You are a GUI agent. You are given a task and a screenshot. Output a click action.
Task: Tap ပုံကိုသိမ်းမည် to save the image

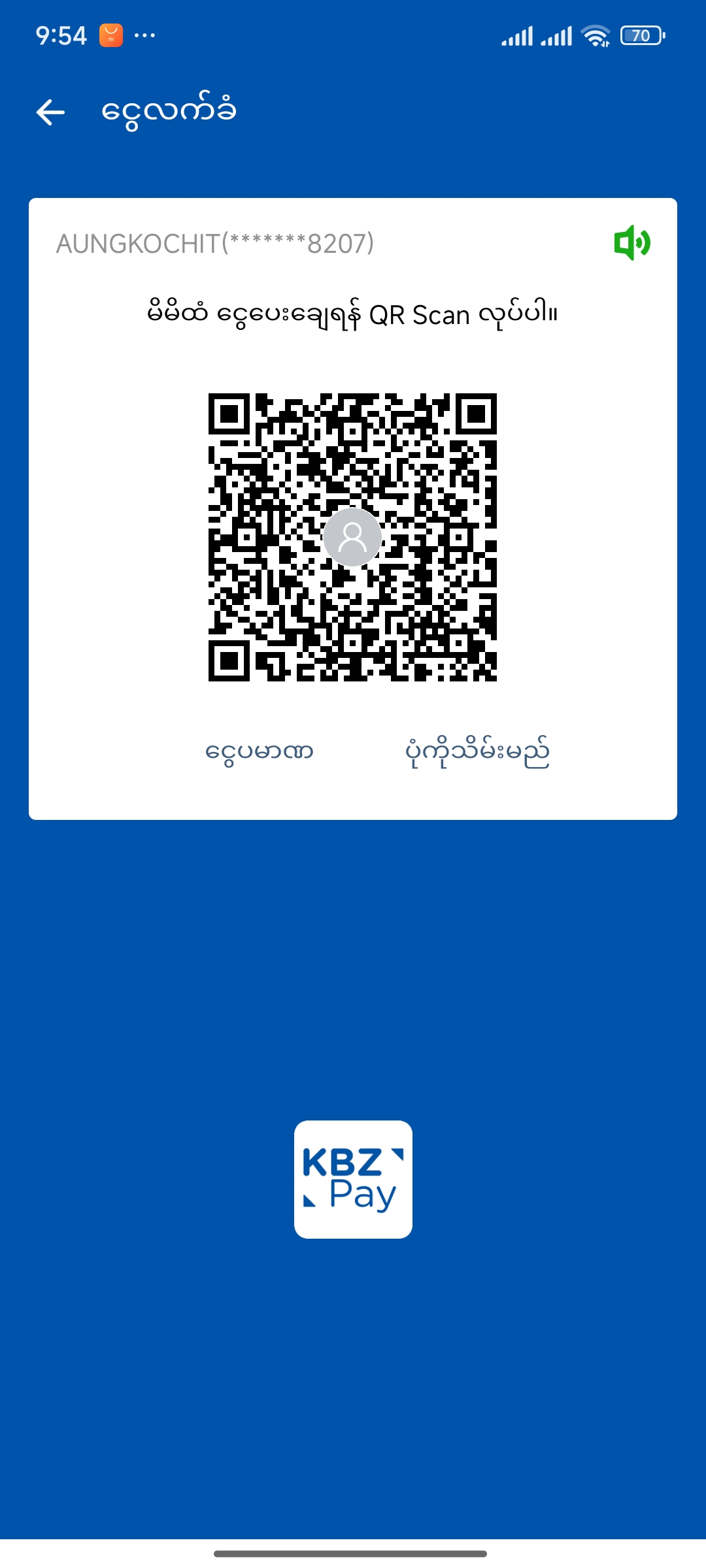477,753
